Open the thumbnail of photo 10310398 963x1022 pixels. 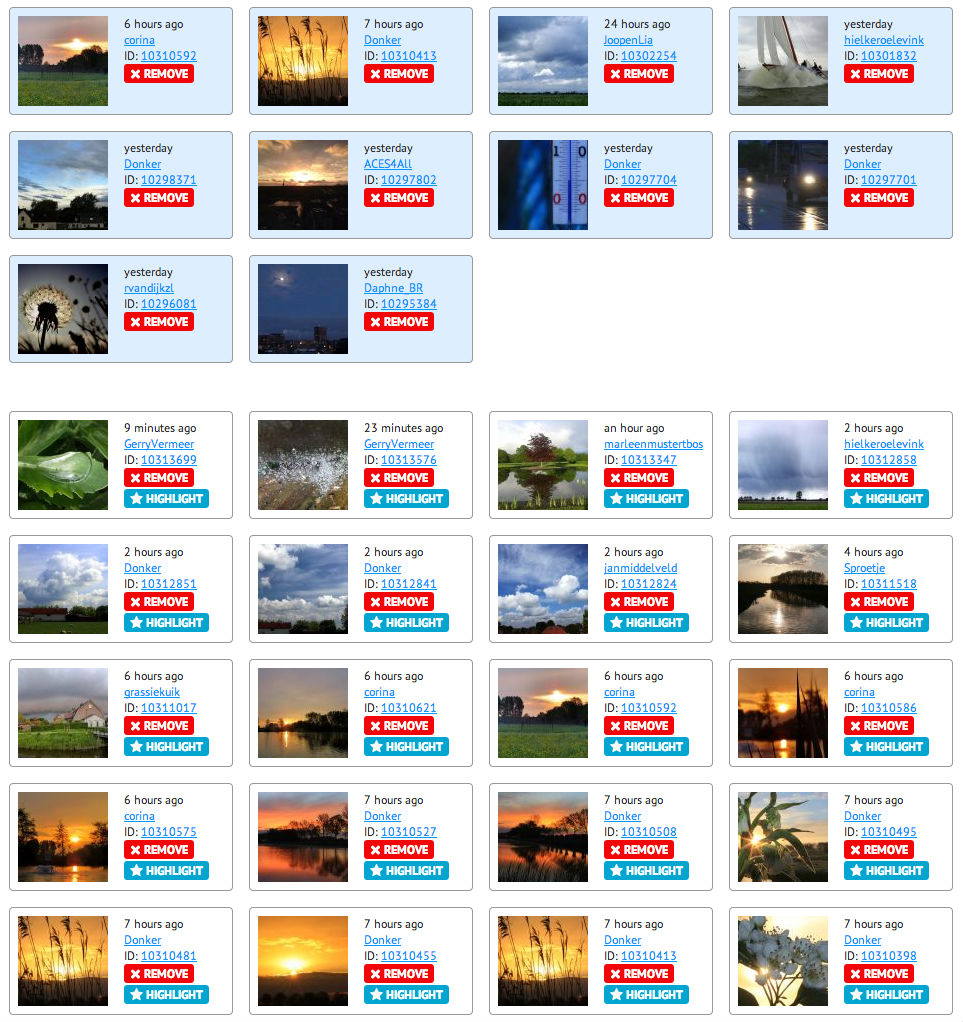(x=783, y=961)
